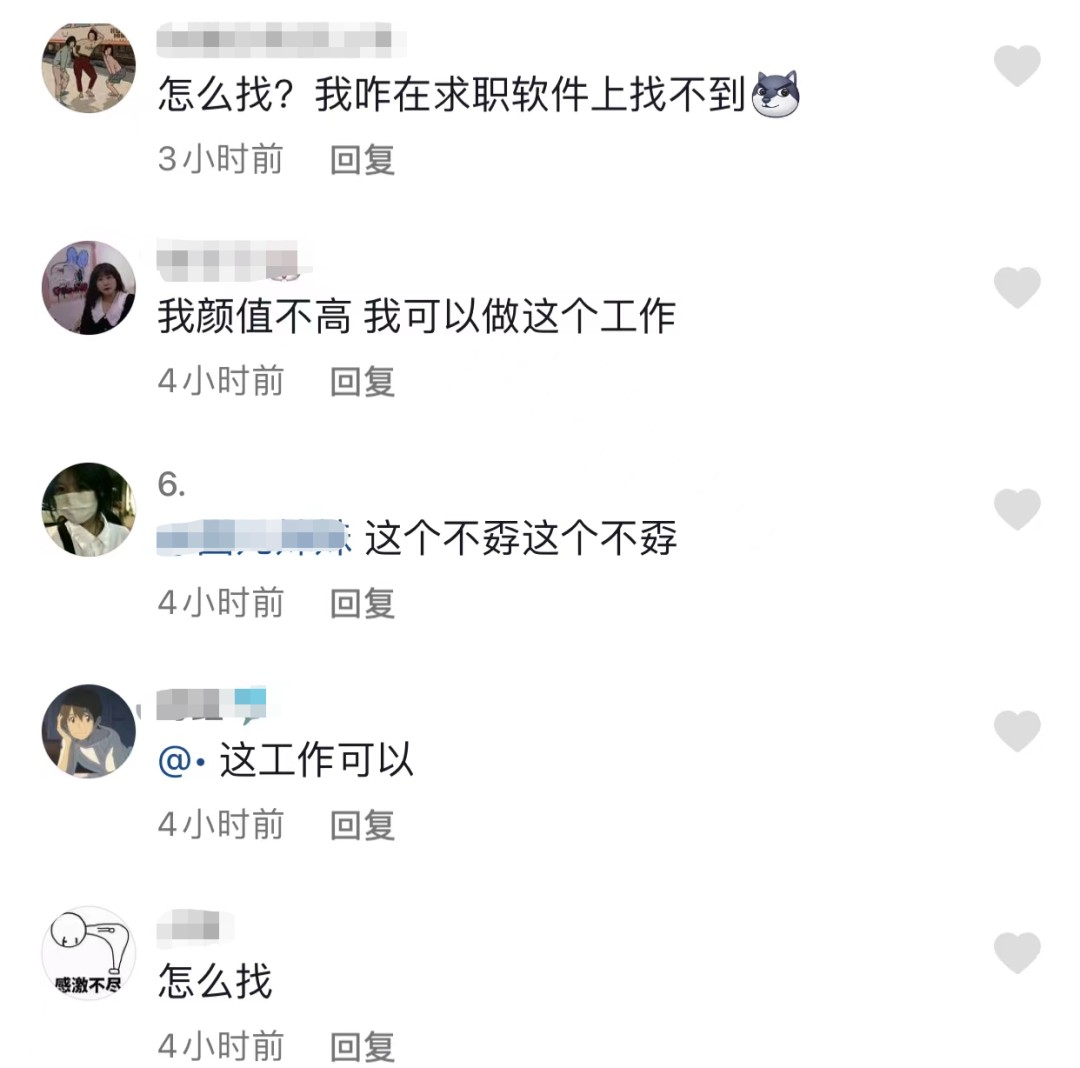Reply to the bottom comment '怎么找'
This screenshot has width=1080, height=1068.
point(362,1047)
